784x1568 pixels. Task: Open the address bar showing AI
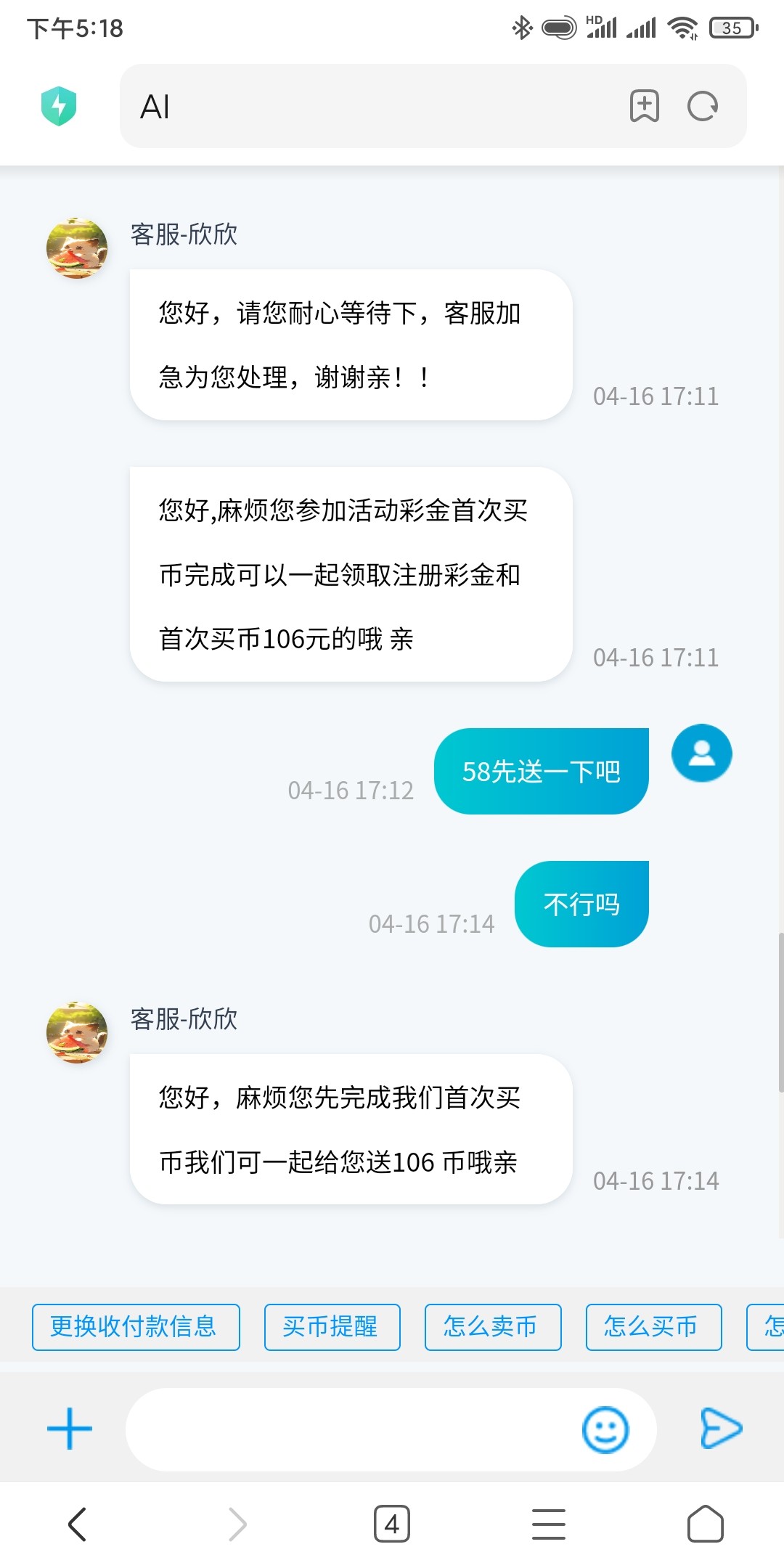click(x=363, y=107)
